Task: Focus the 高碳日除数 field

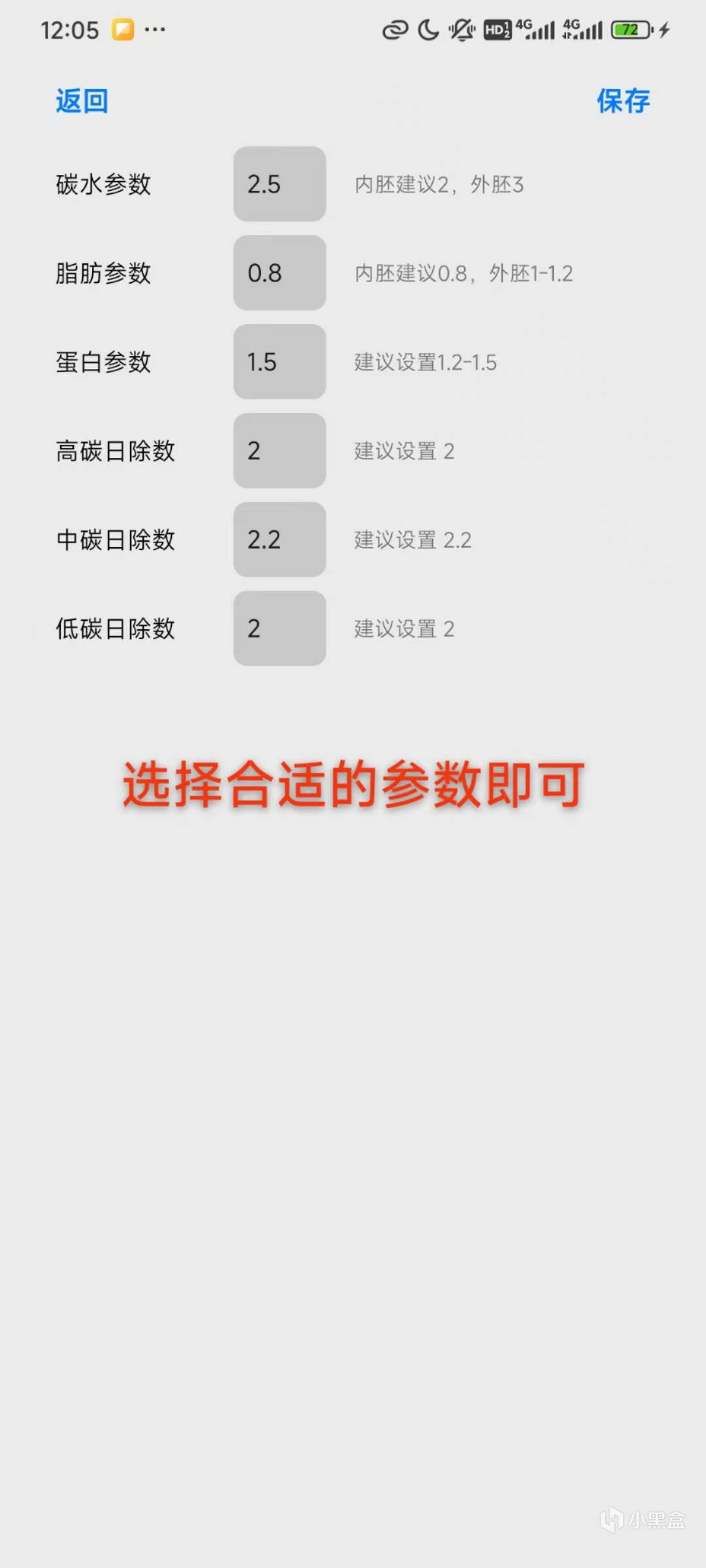Action: (280, 451)
